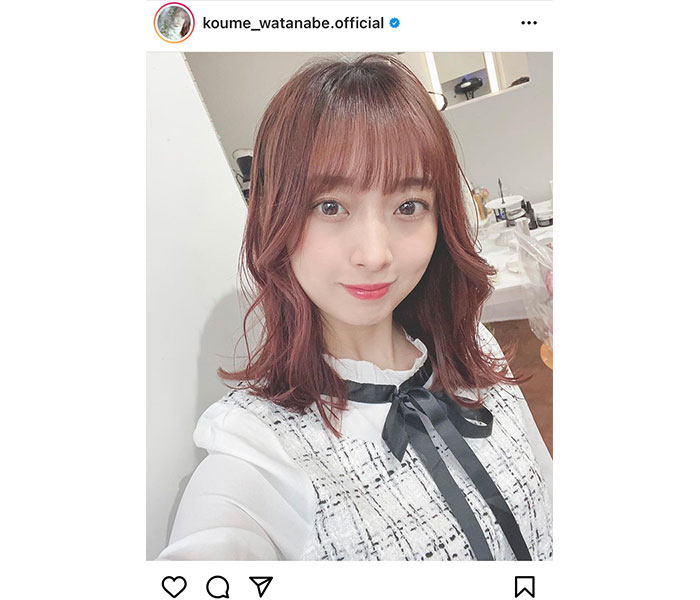Bookmark this post
The width and height of the screenshot is (700, 600).
point(525,586)
